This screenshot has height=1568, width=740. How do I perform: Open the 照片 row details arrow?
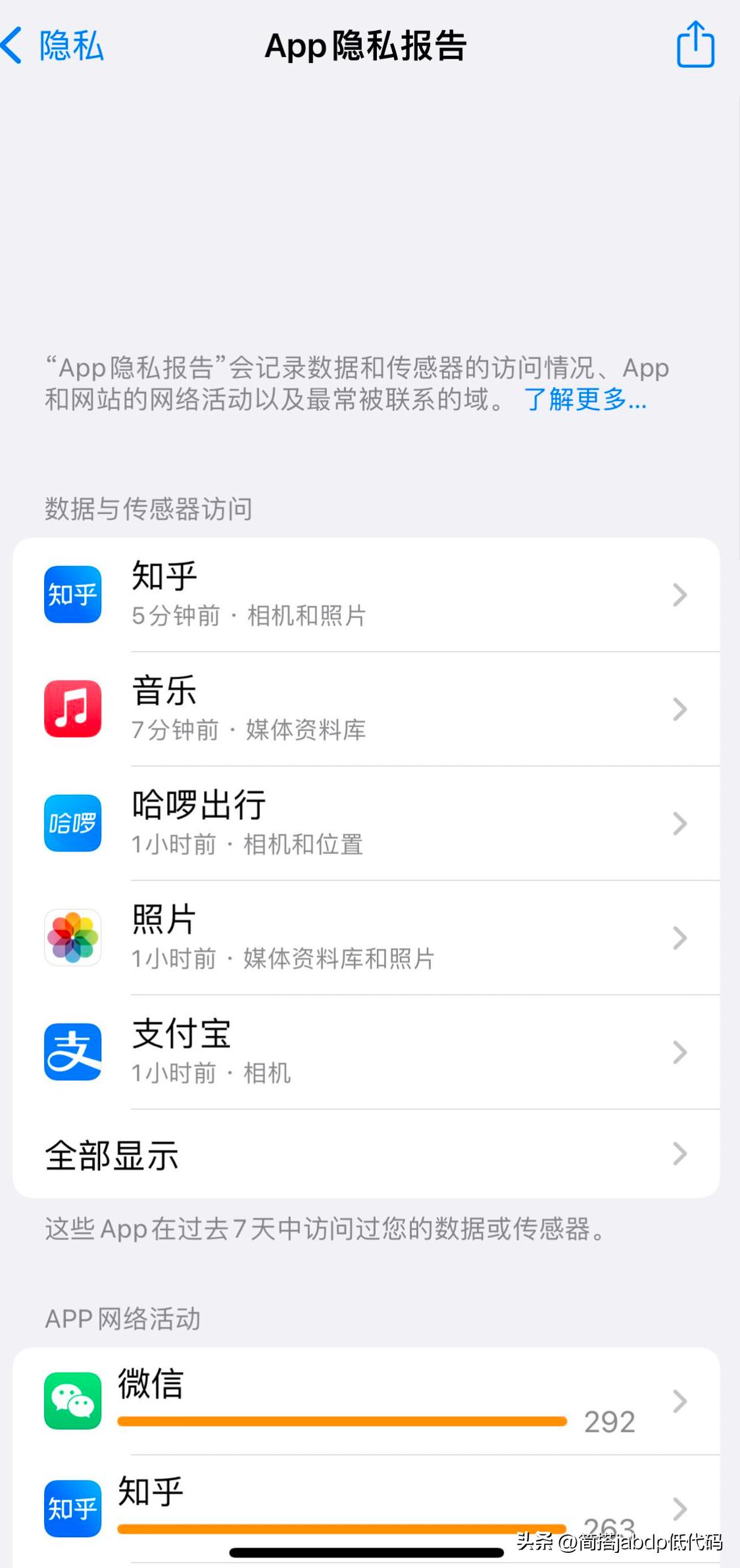[681, 938]
